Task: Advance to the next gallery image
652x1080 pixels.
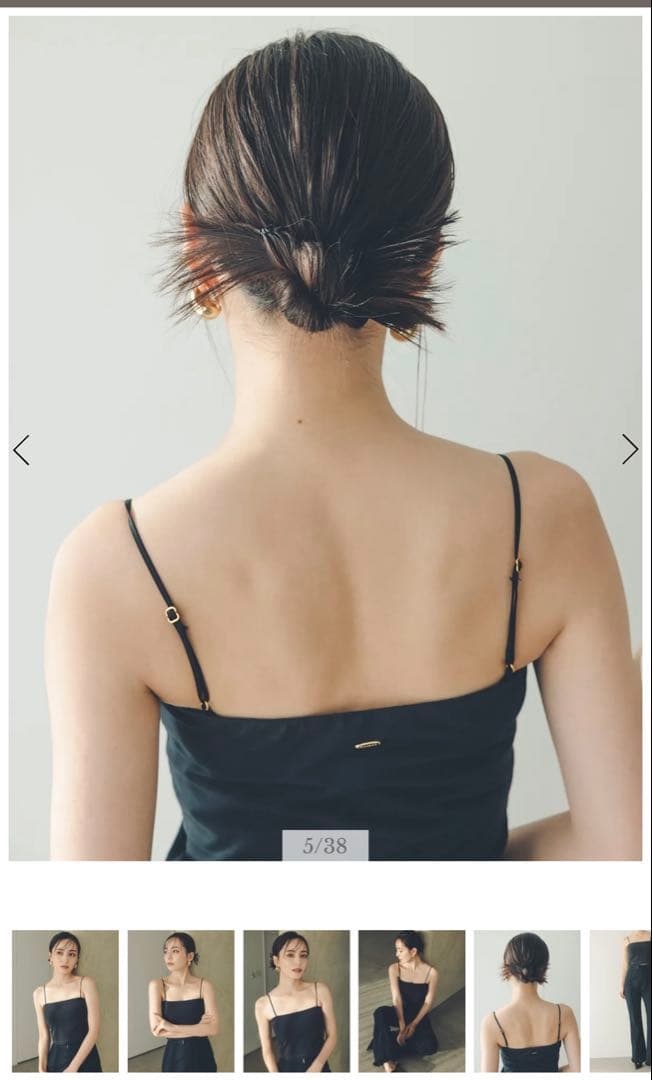Action: 629,449
